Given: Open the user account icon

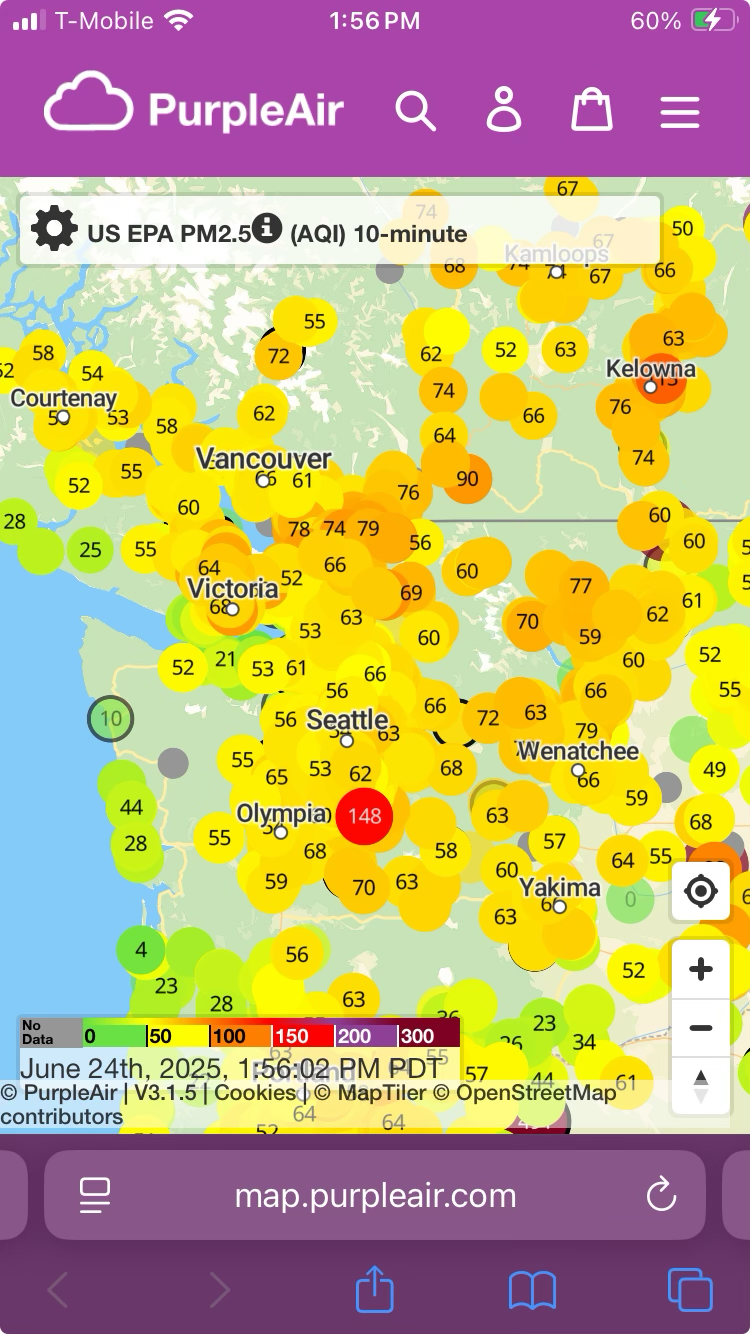Looking at the screenshot, I should [504, 110].
